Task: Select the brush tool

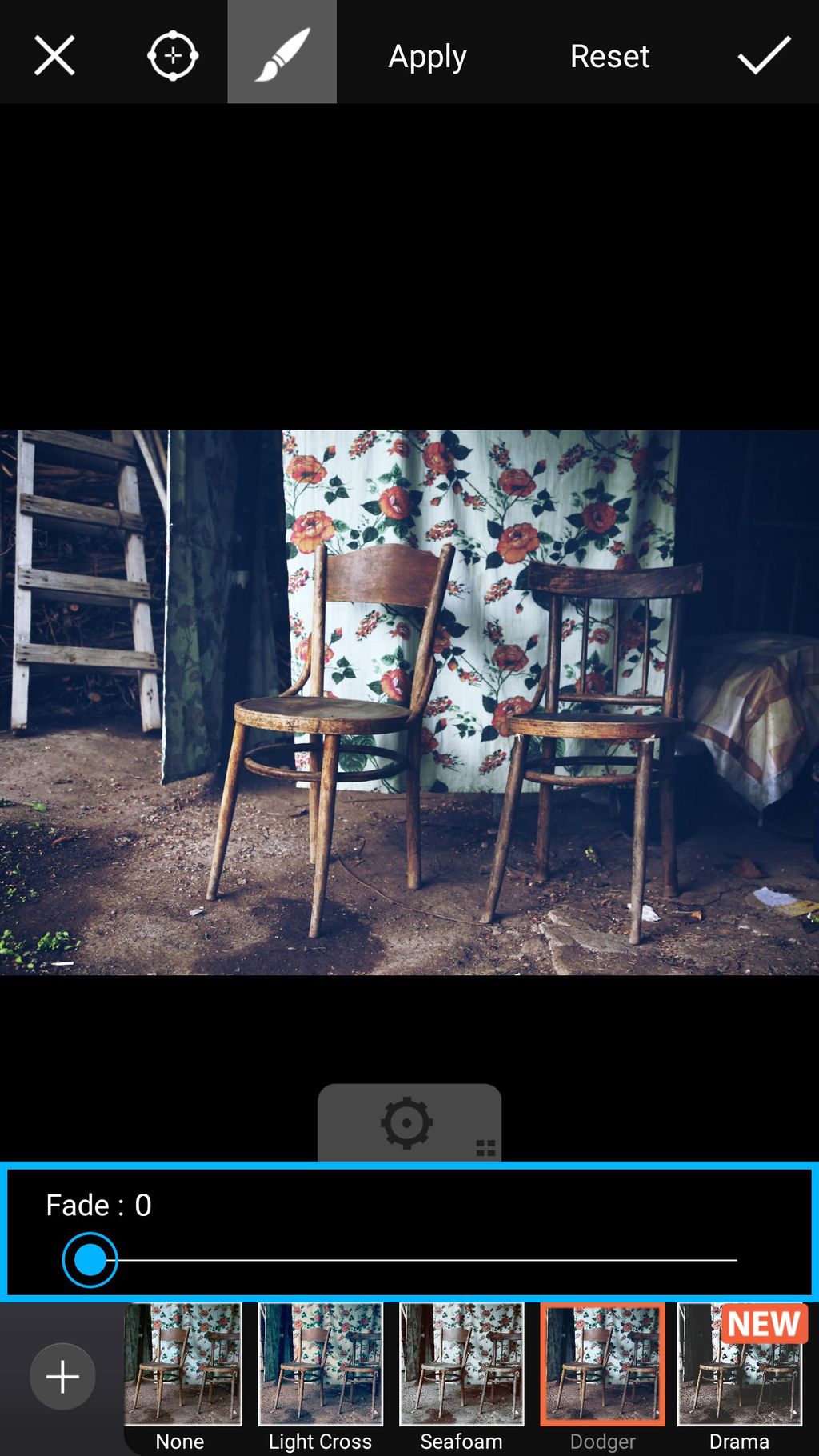Action: click(x=282, y=52)
